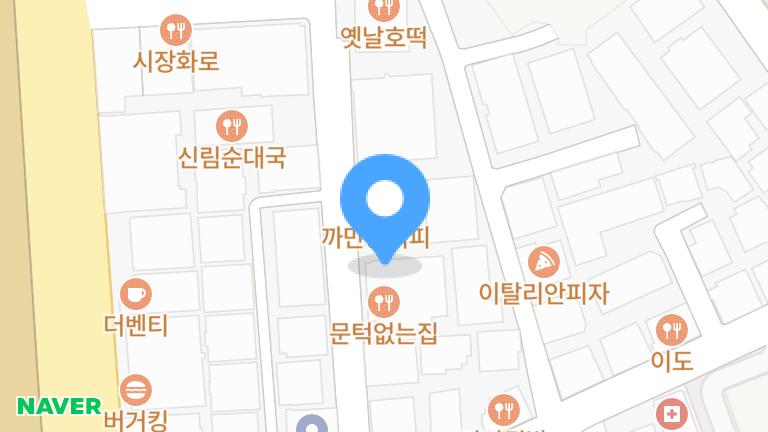Open the 버거킹 burger marker
The height and width of the screenshot is (432, 768).
point(135,389)
